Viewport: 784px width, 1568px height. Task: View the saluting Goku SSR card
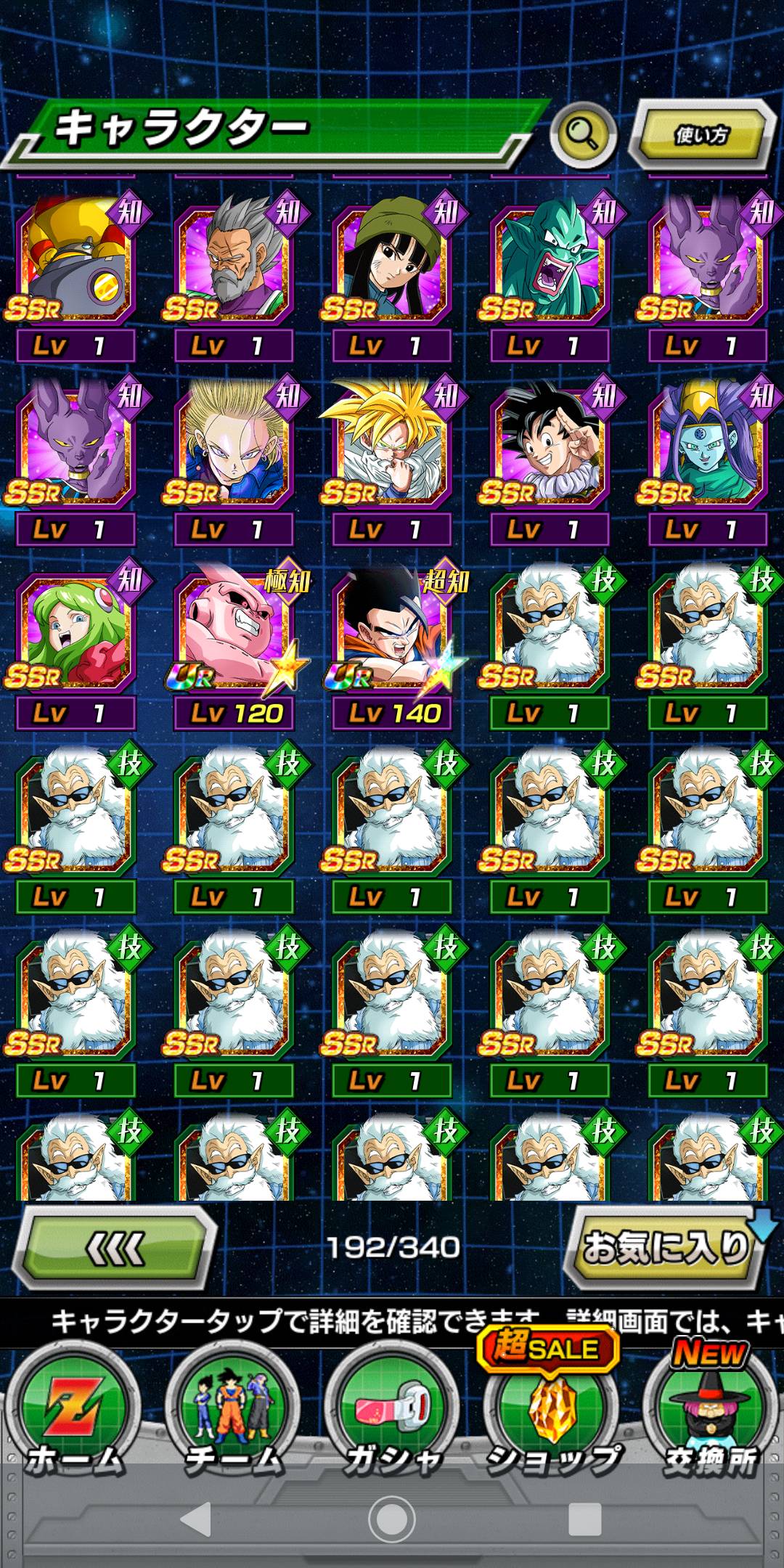point(550,454)
